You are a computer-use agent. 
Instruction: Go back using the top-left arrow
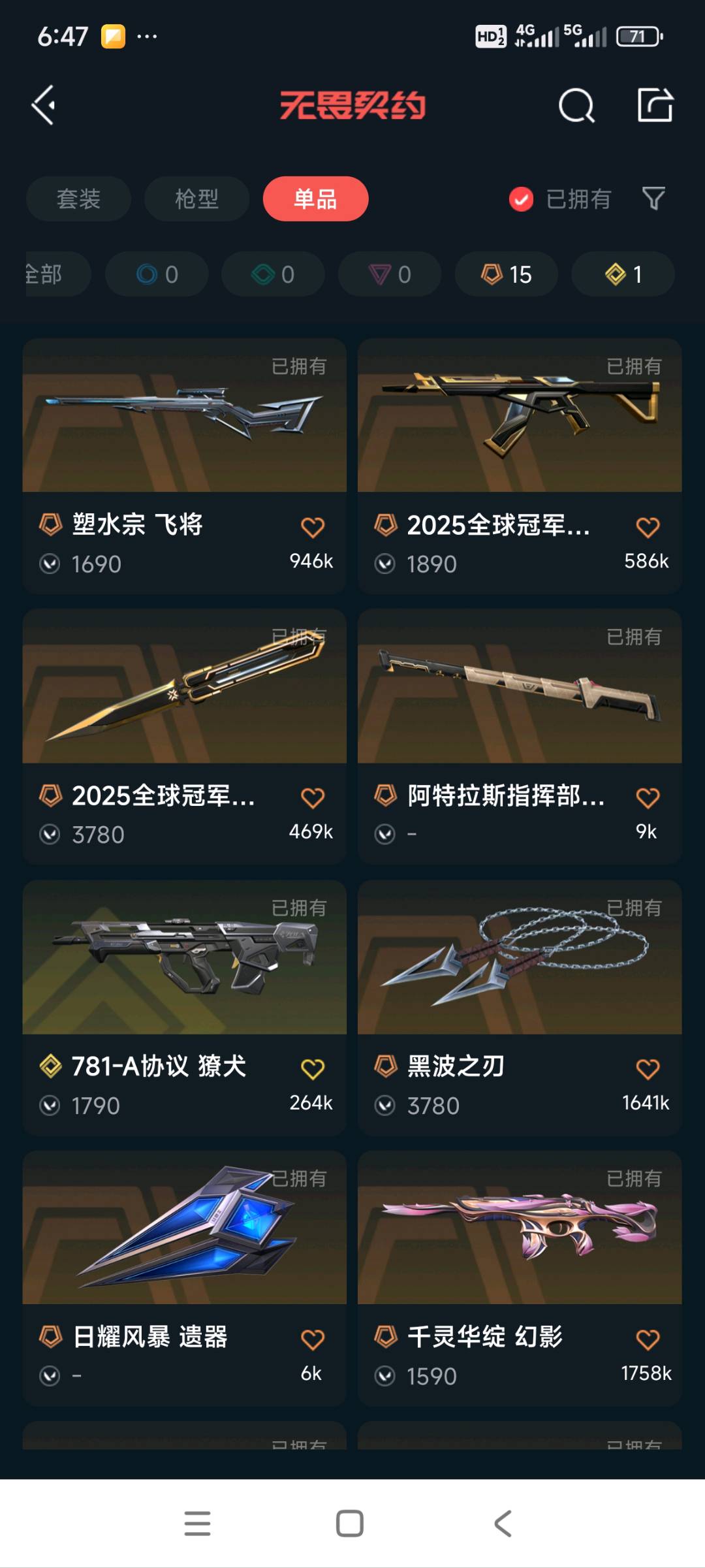[44, 105]
